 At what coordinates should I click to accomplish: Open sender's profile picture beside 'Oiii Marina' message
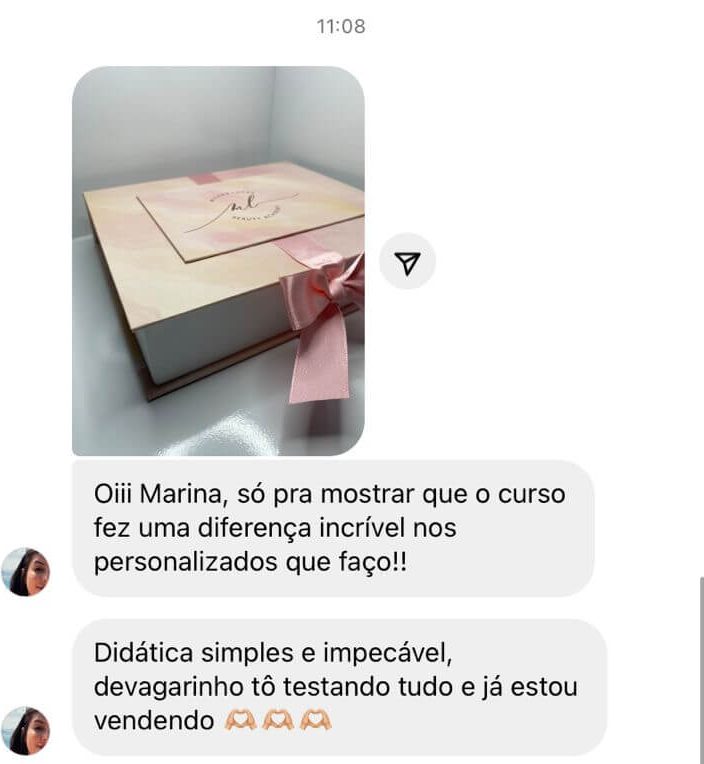click(25, 572)
